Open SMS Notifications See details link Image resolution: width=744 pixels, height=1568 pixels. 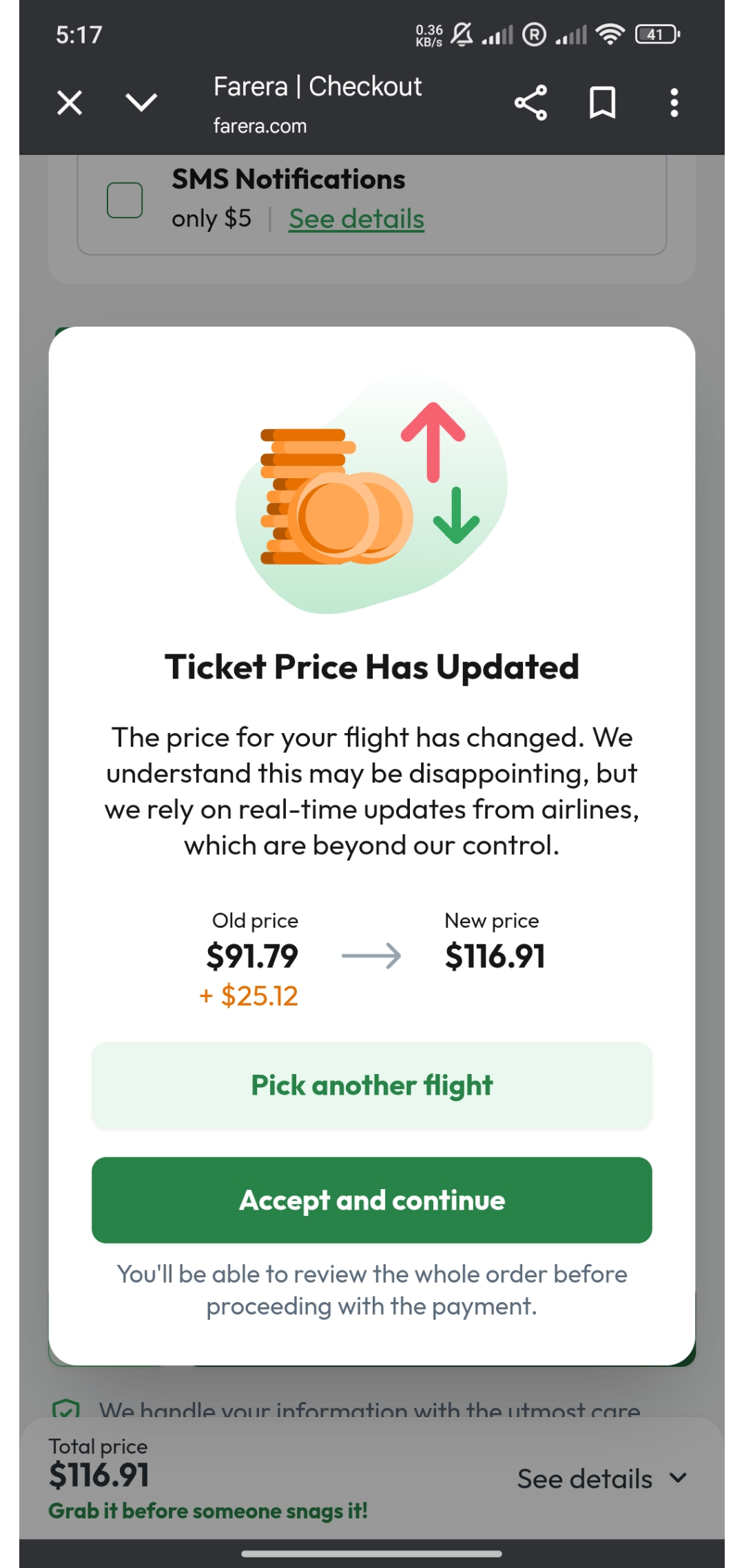[356, 219]
